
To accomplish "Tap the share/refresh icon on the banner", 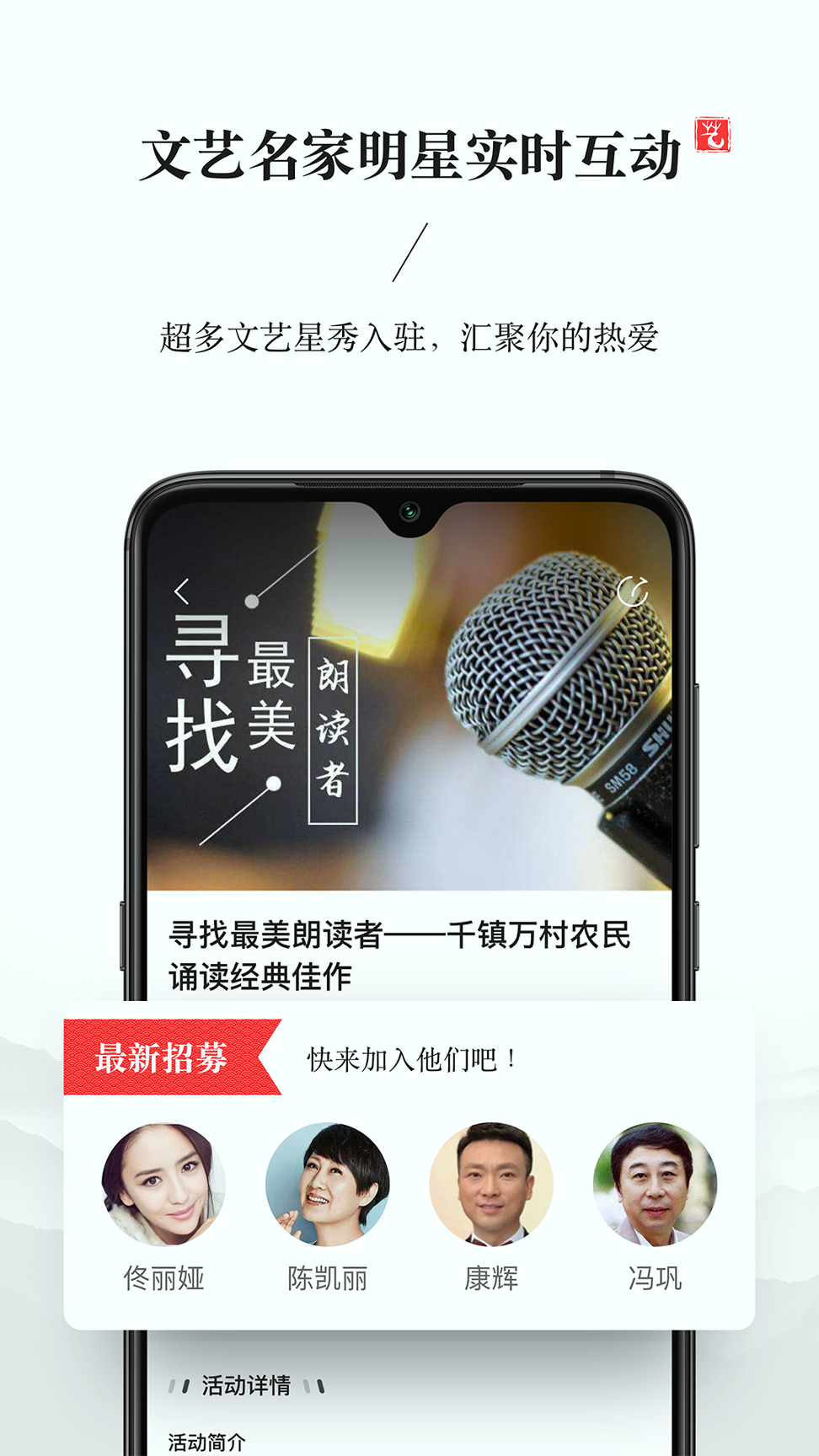I will (x=634, y=590).
